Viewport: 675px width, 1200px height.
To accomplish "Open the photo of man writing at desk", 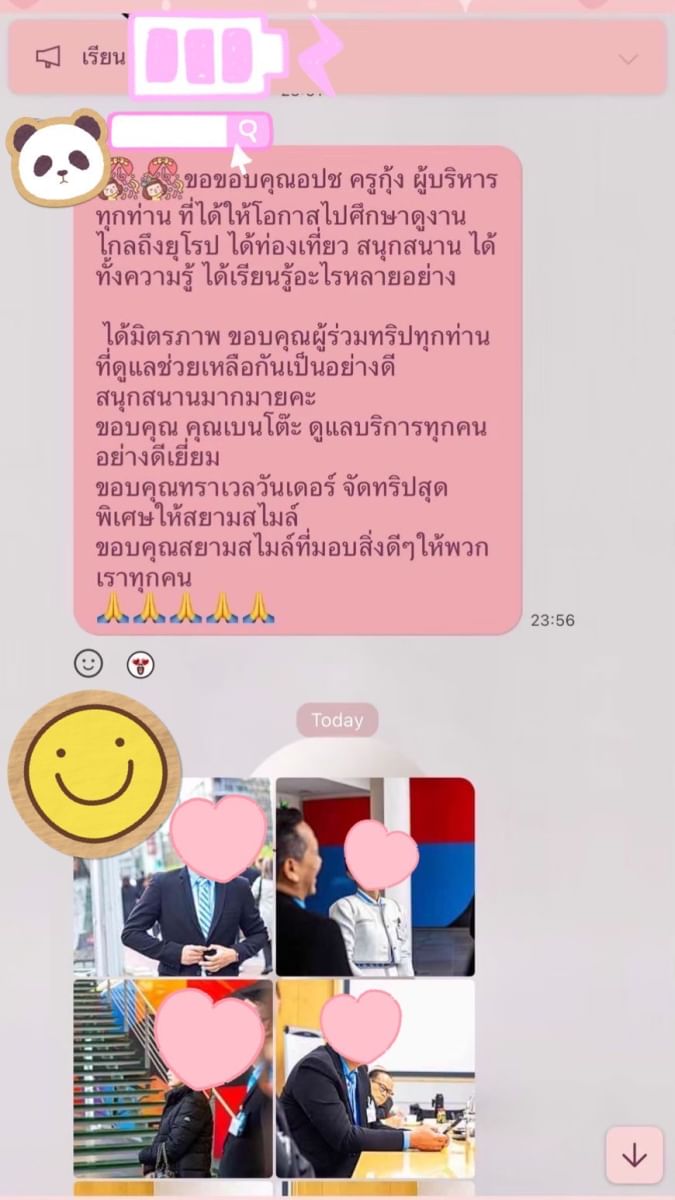I will click(x=375, y=1078).
